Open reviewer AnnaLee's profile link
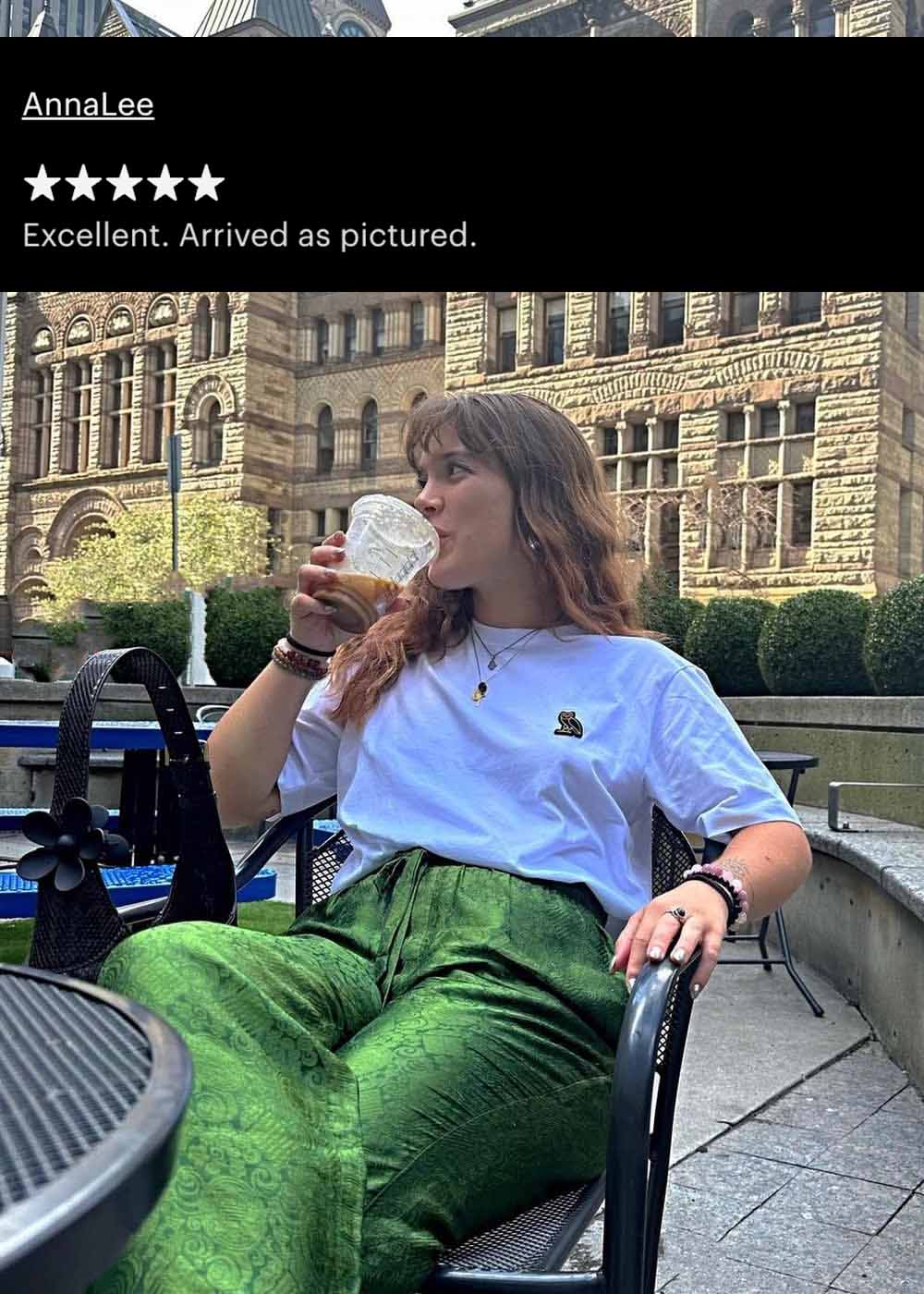Screen dimensions: 924x1294 pos(88,104)
